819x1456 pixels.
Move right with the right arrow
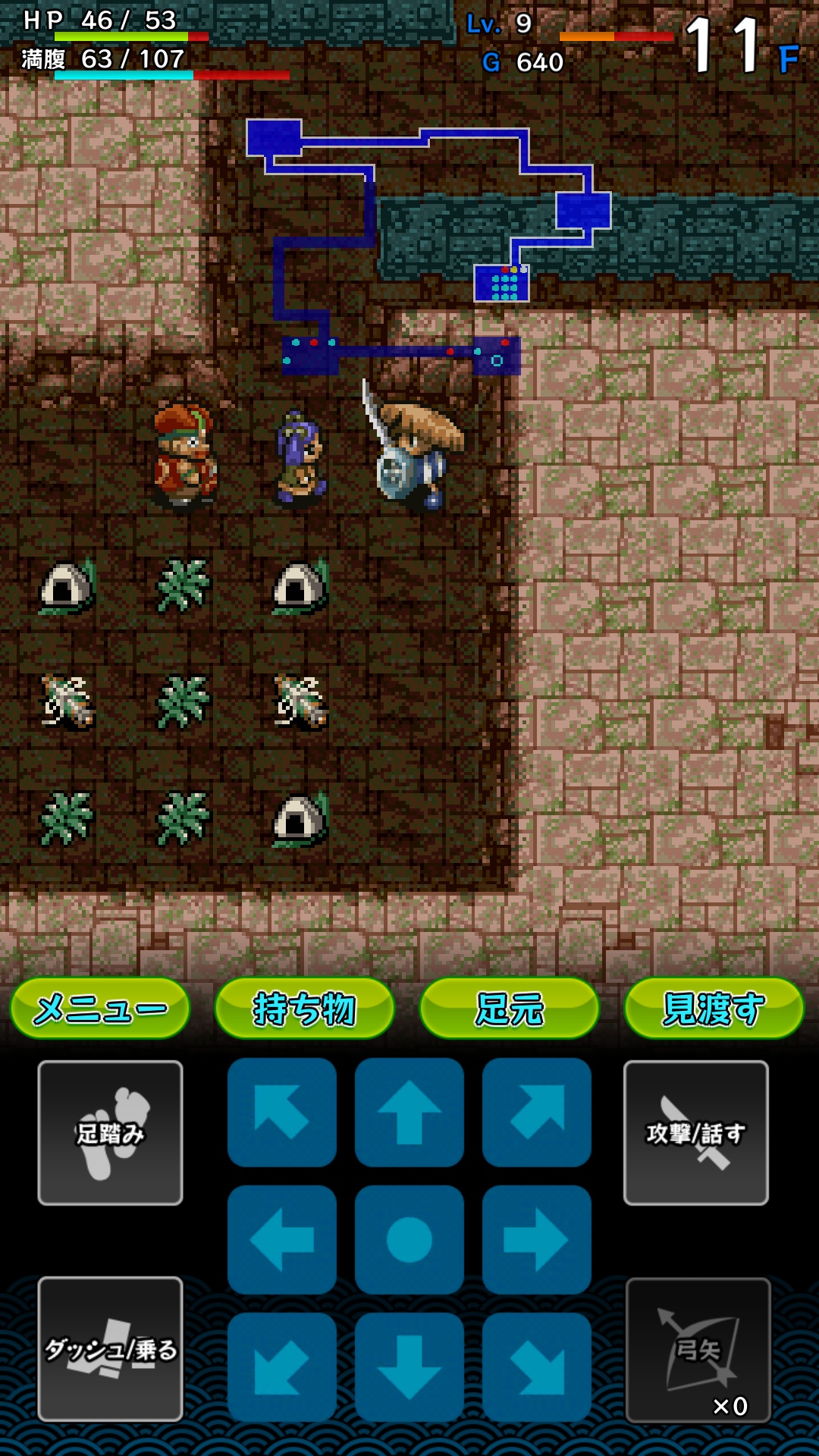(537, 1240)
